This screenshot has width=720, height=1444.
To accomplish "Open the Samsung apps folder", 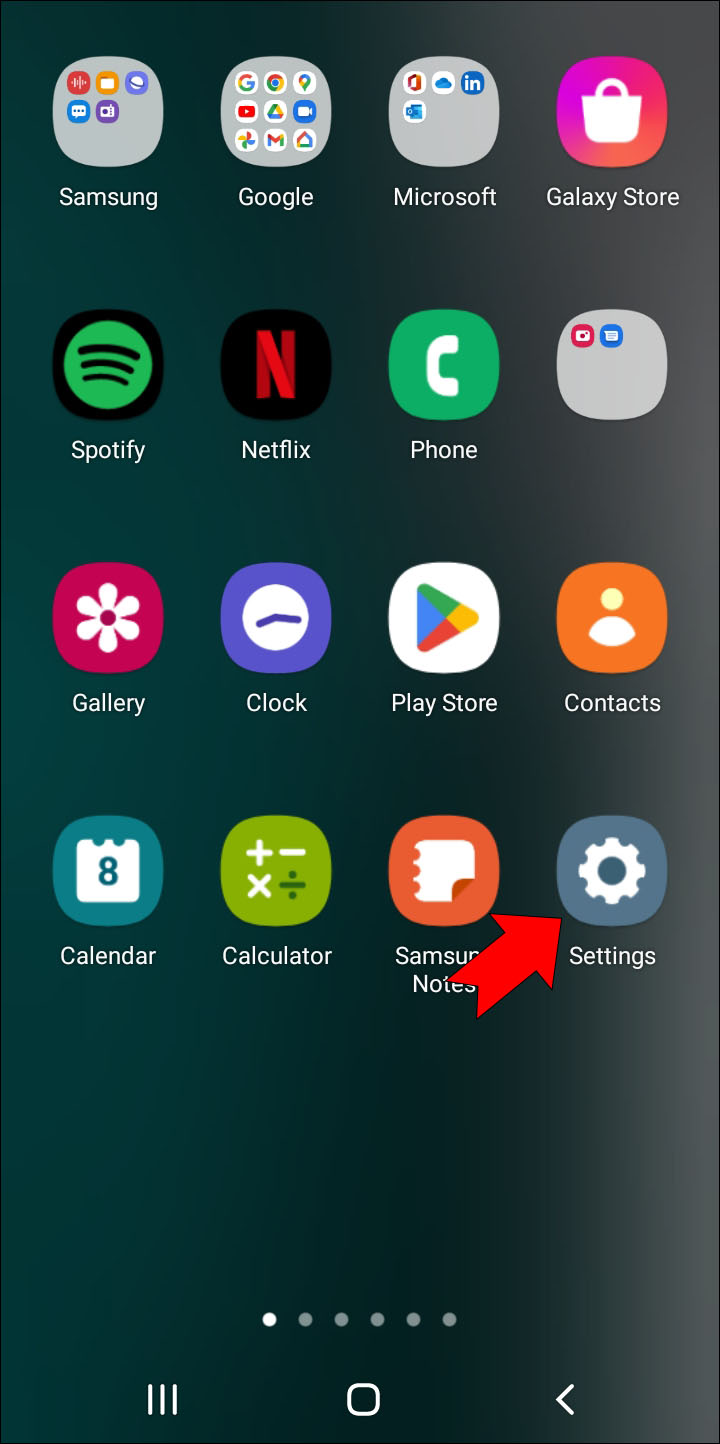I will point(108,111).
